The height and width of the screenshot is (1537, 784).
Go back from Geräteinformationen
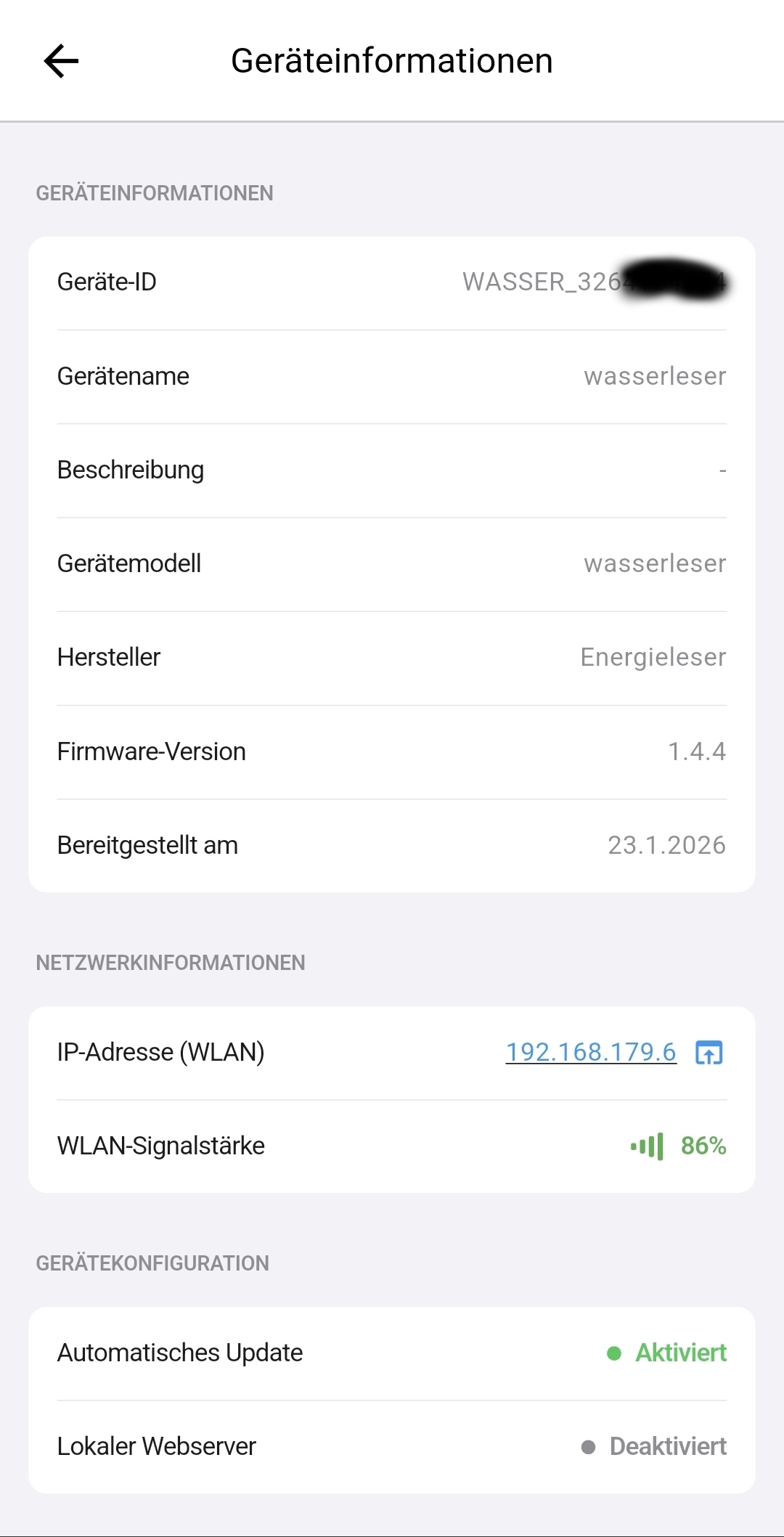[61, 61]
